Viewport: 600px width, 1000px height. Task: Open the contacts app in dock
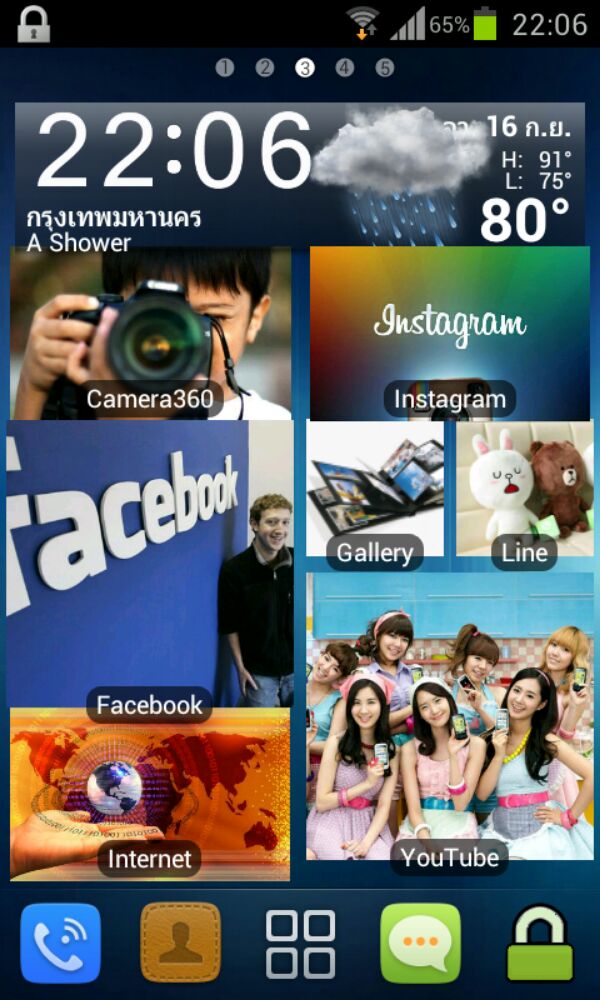tap(181, 943)
